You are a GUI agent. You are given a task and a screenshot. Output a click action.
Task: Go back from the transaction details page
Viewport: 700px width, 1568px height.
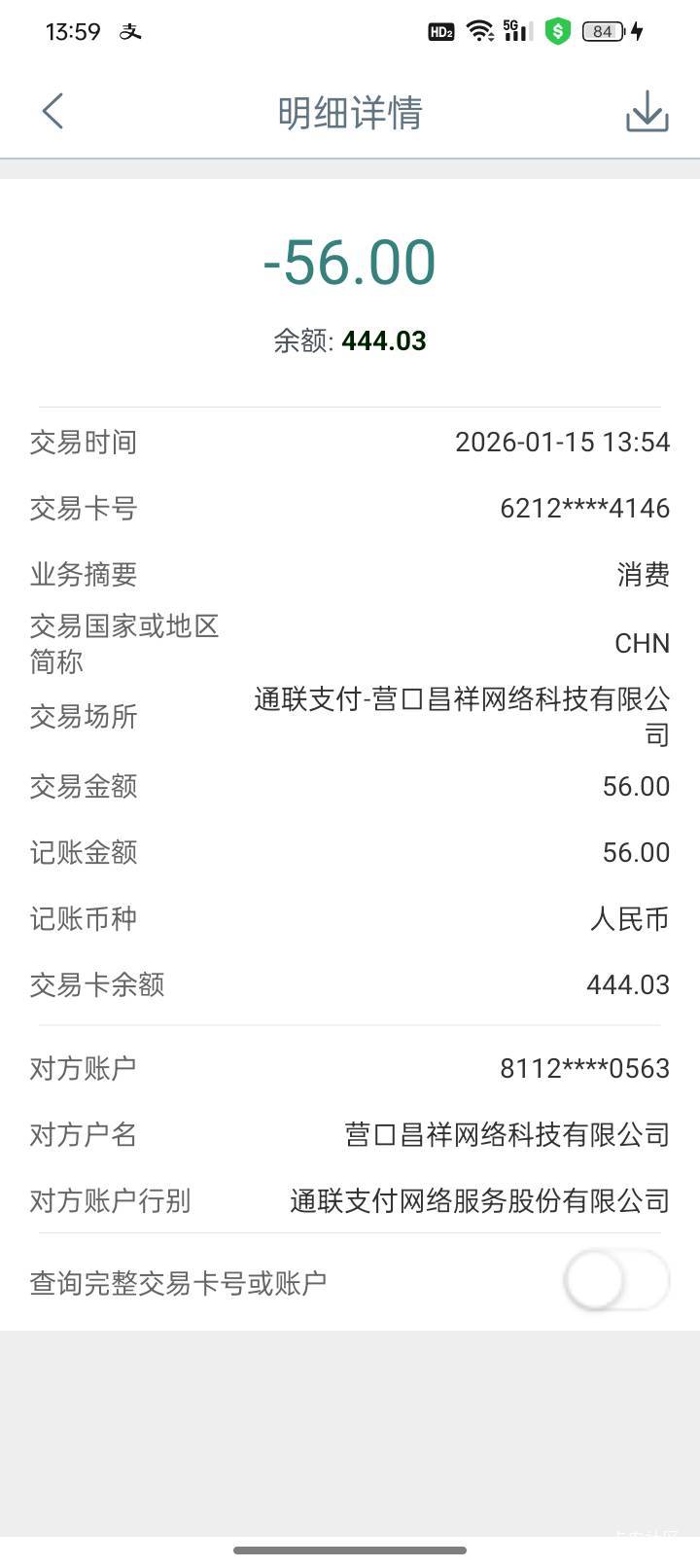[x=53, y=112]
